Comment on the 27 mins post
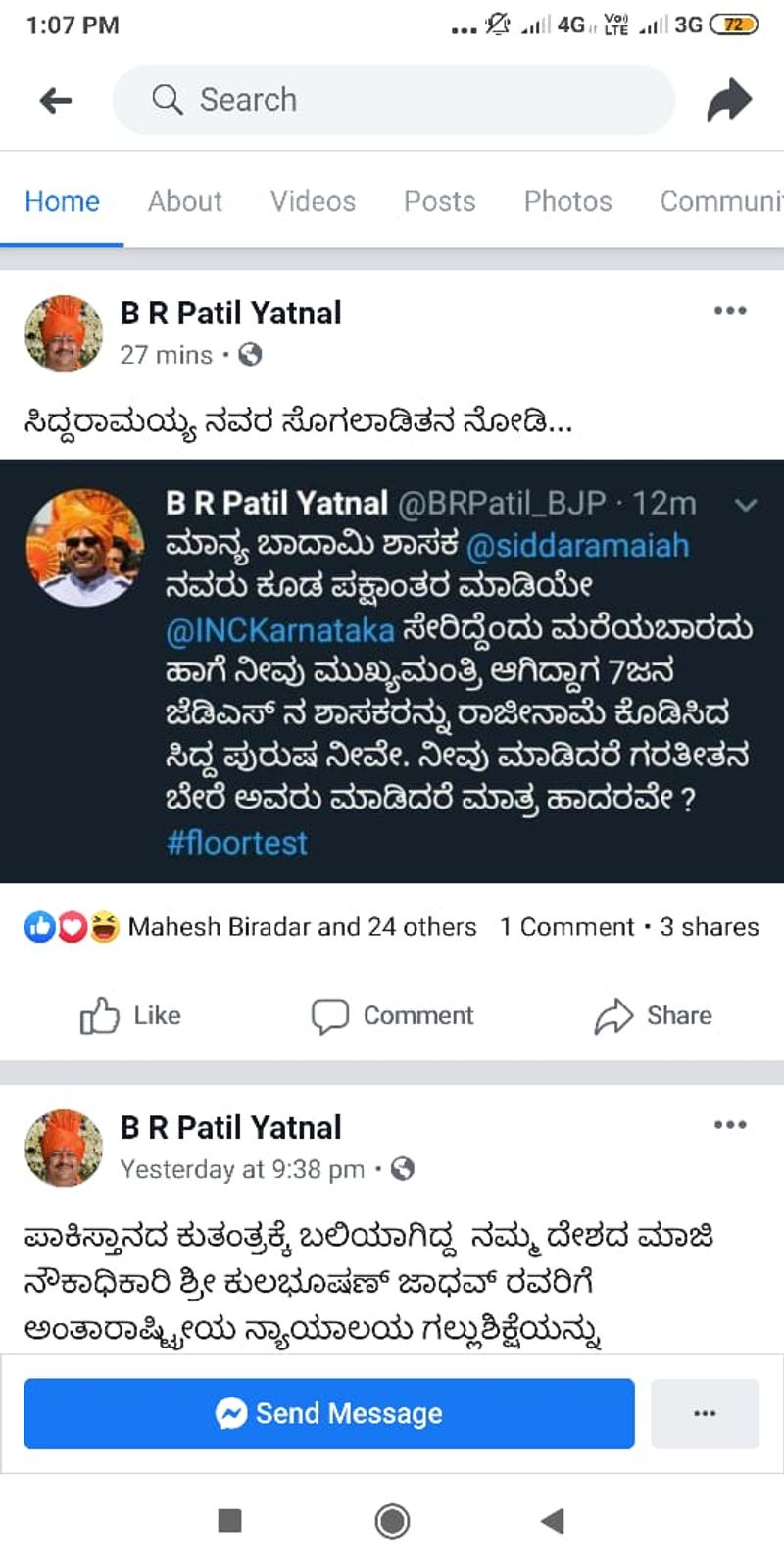784x1568 pixels. (392, 1016)
